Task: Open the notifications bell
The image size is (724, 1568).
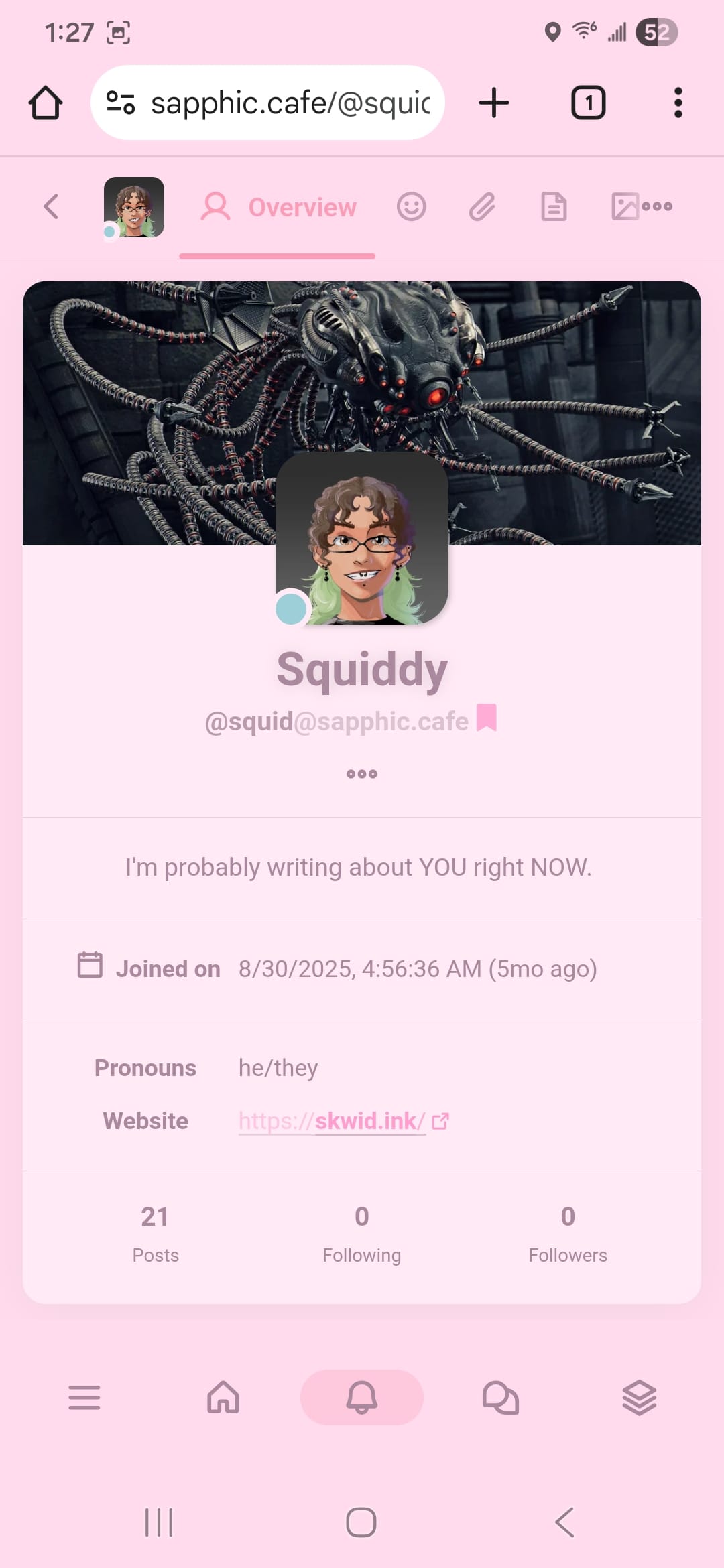Action: tap(362, 1398)
